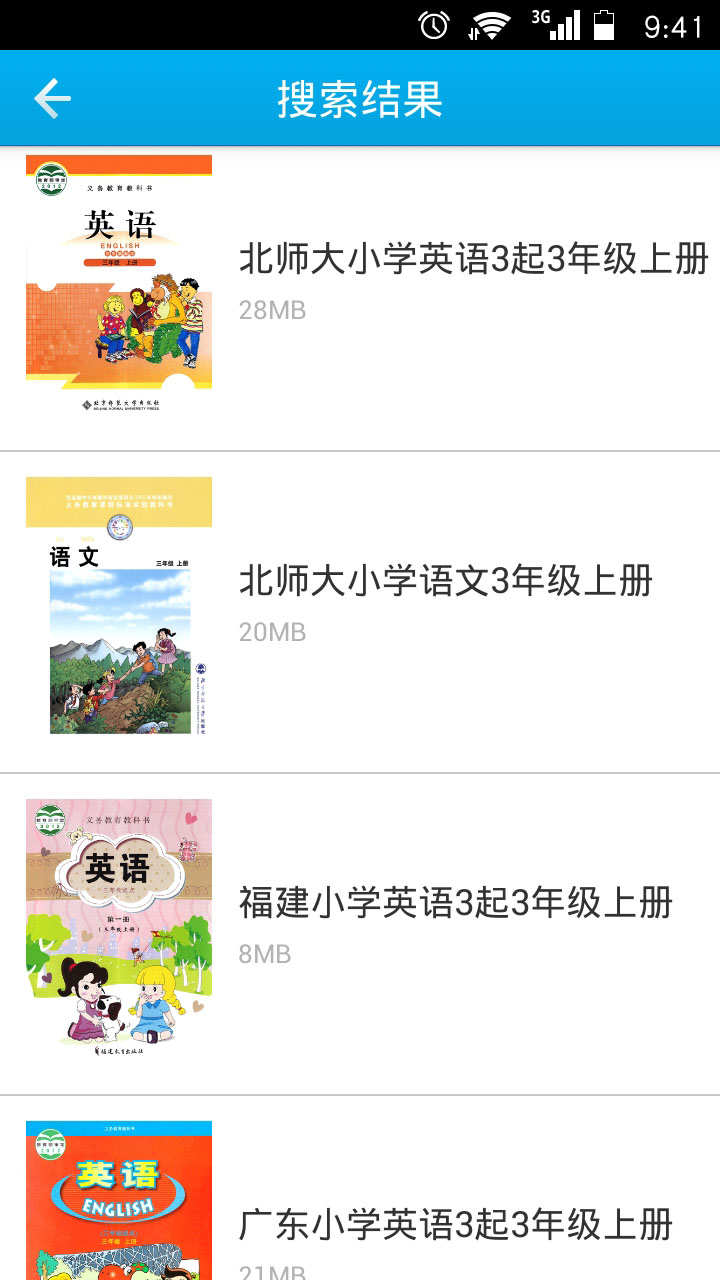Tap the 20MB size label
Image resolution: width=720 pixels, height=1280 pixels.
pos(272,631)
